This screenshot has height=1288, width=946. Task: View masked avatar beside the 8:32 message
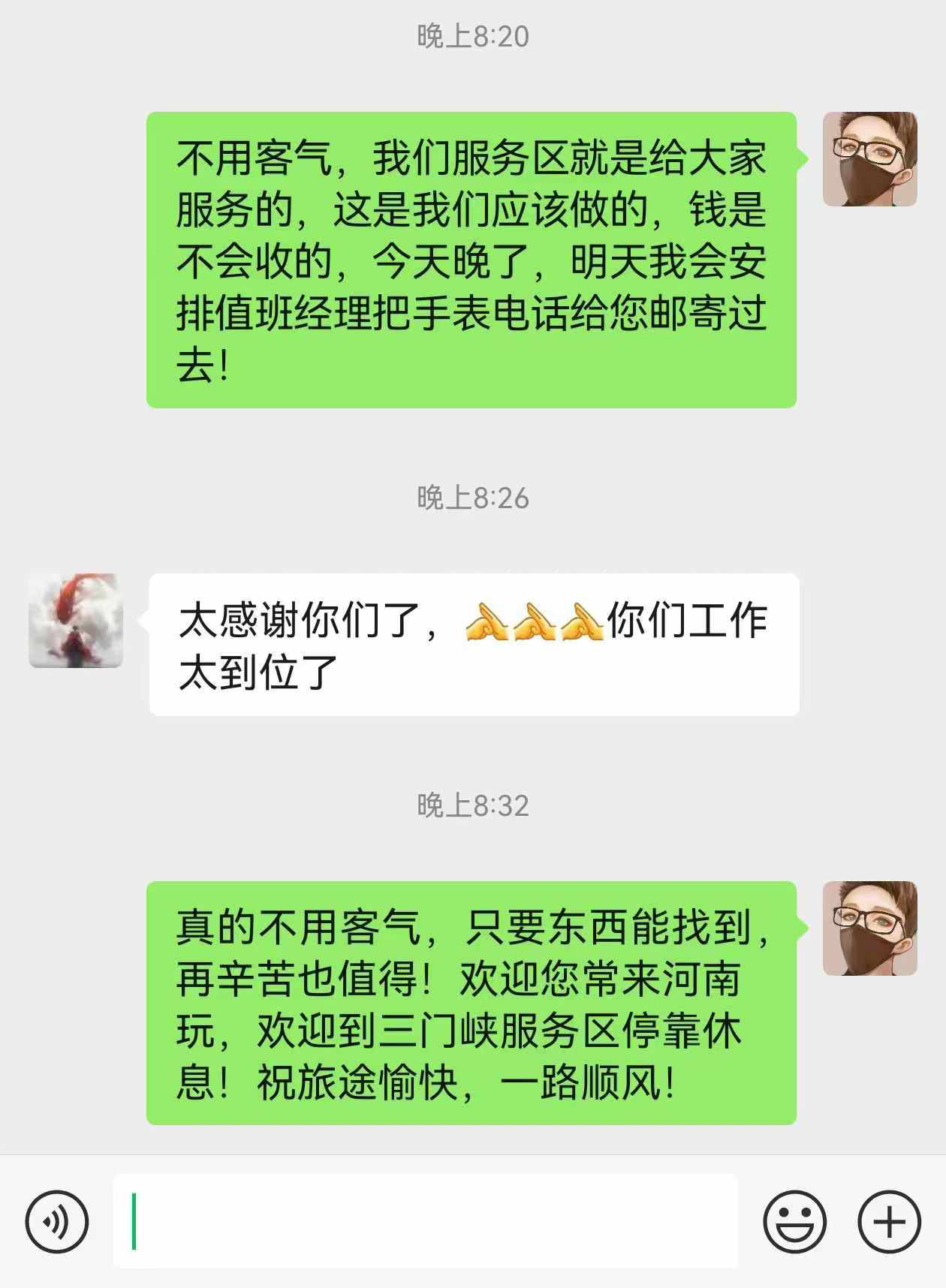coord(869,928)
